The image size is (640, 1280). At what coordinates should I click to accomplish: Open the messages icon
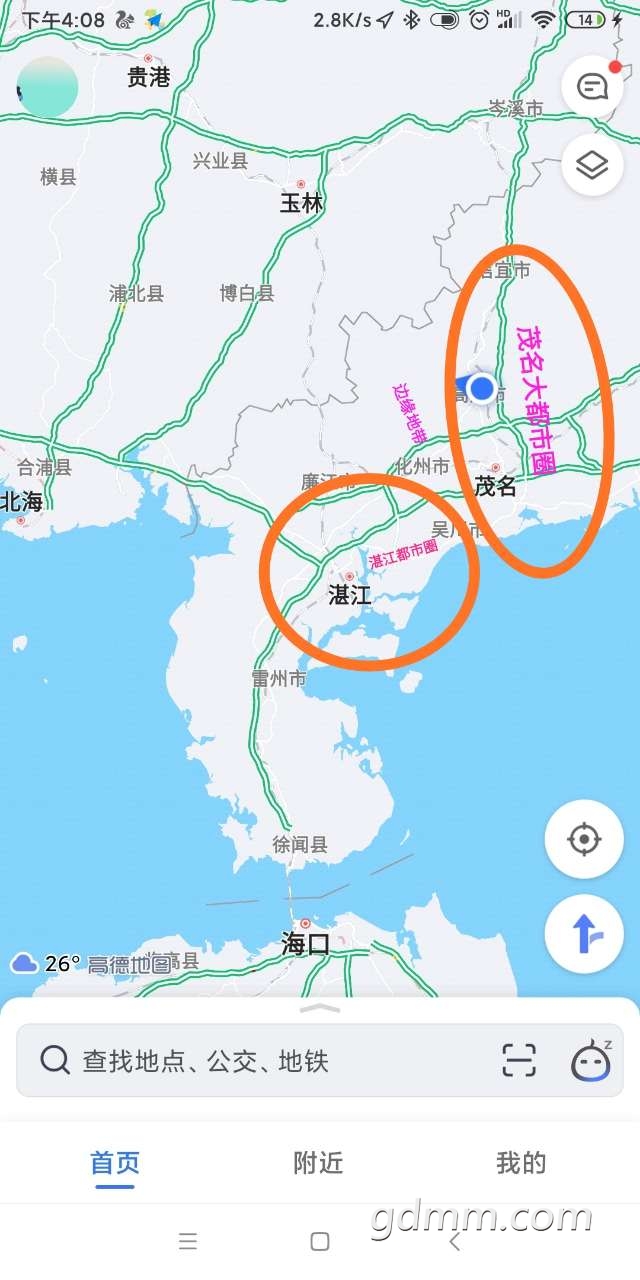coord(593,87)
